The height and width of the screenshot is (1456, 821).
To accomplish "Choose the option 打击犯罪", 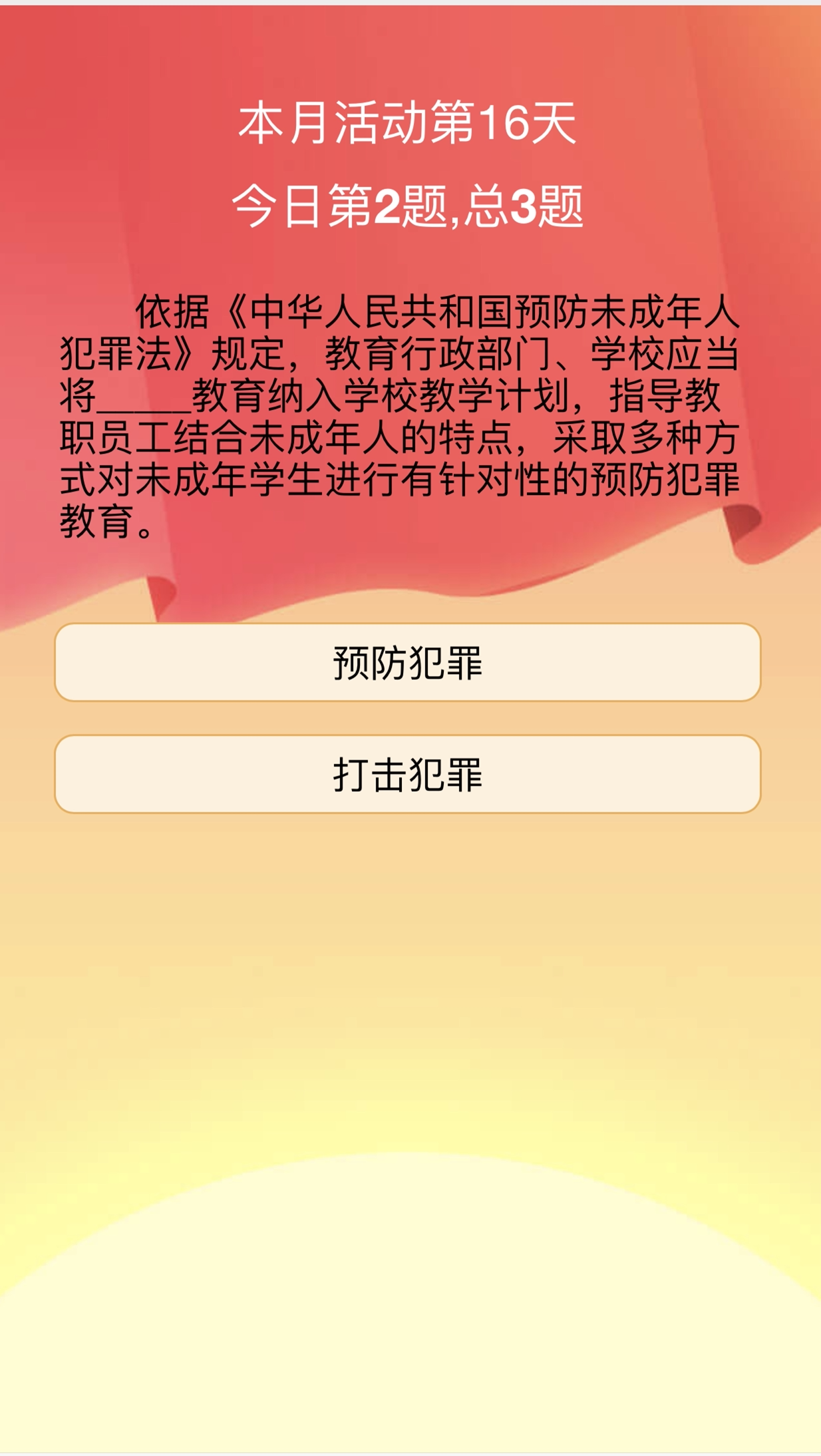I will coord(407,774).
